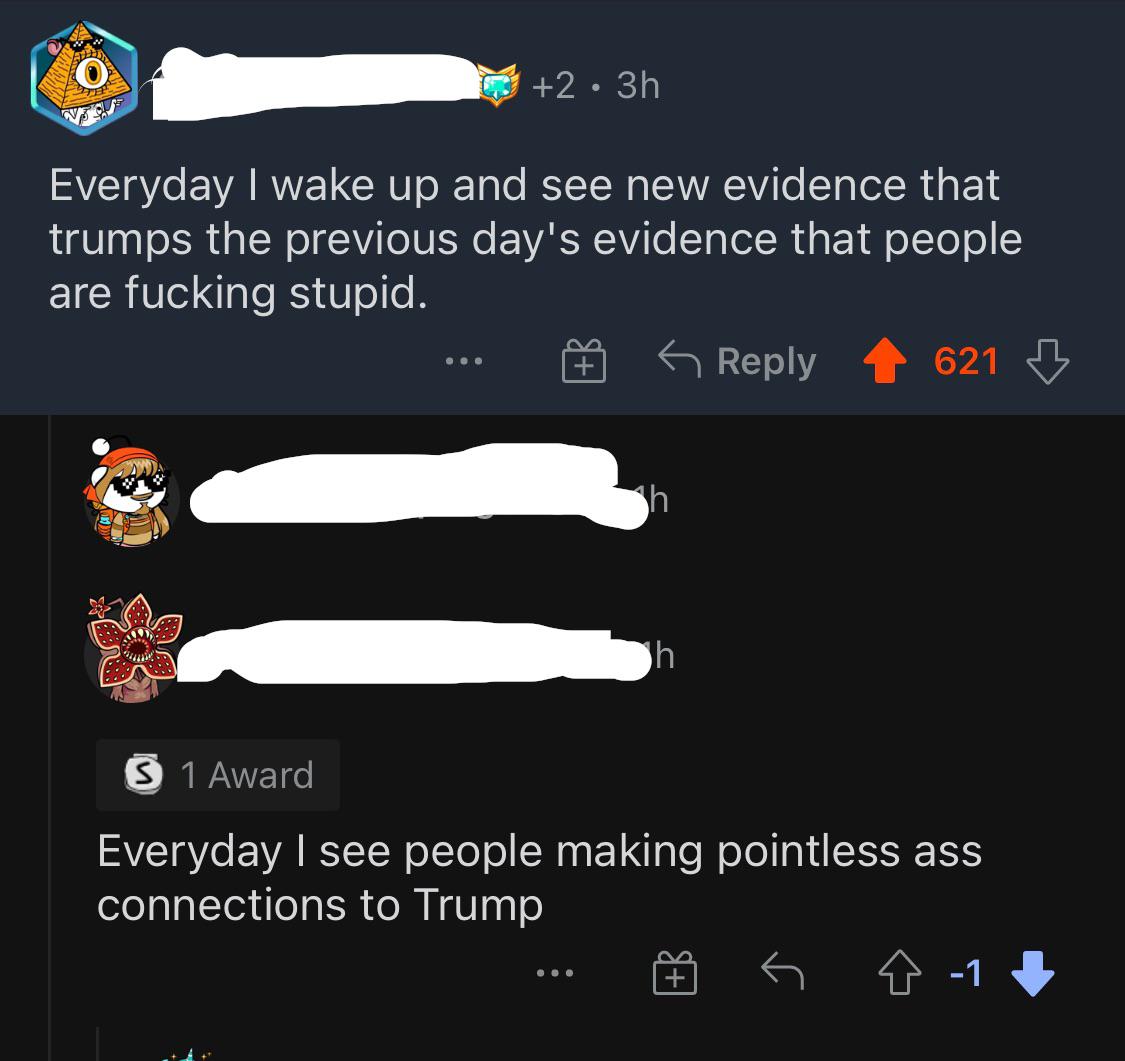Upvote the comment with 621 points

tap(884, 362)
